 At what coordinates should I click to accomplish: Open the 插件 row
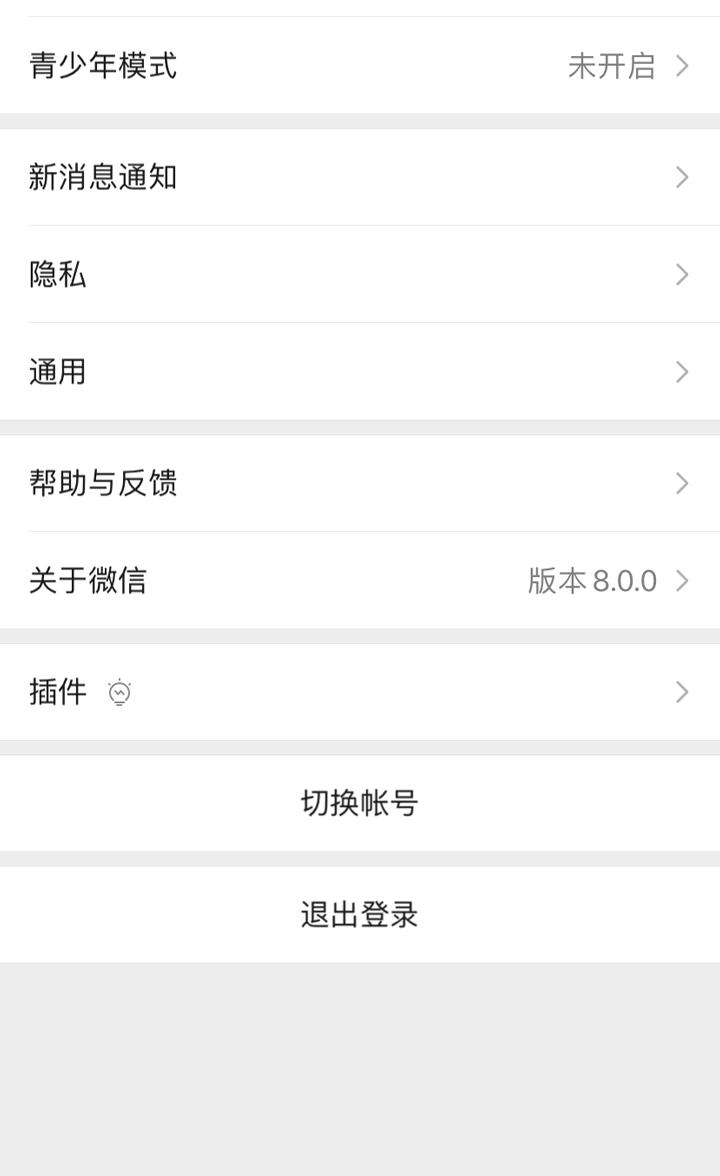click(360, 692)
